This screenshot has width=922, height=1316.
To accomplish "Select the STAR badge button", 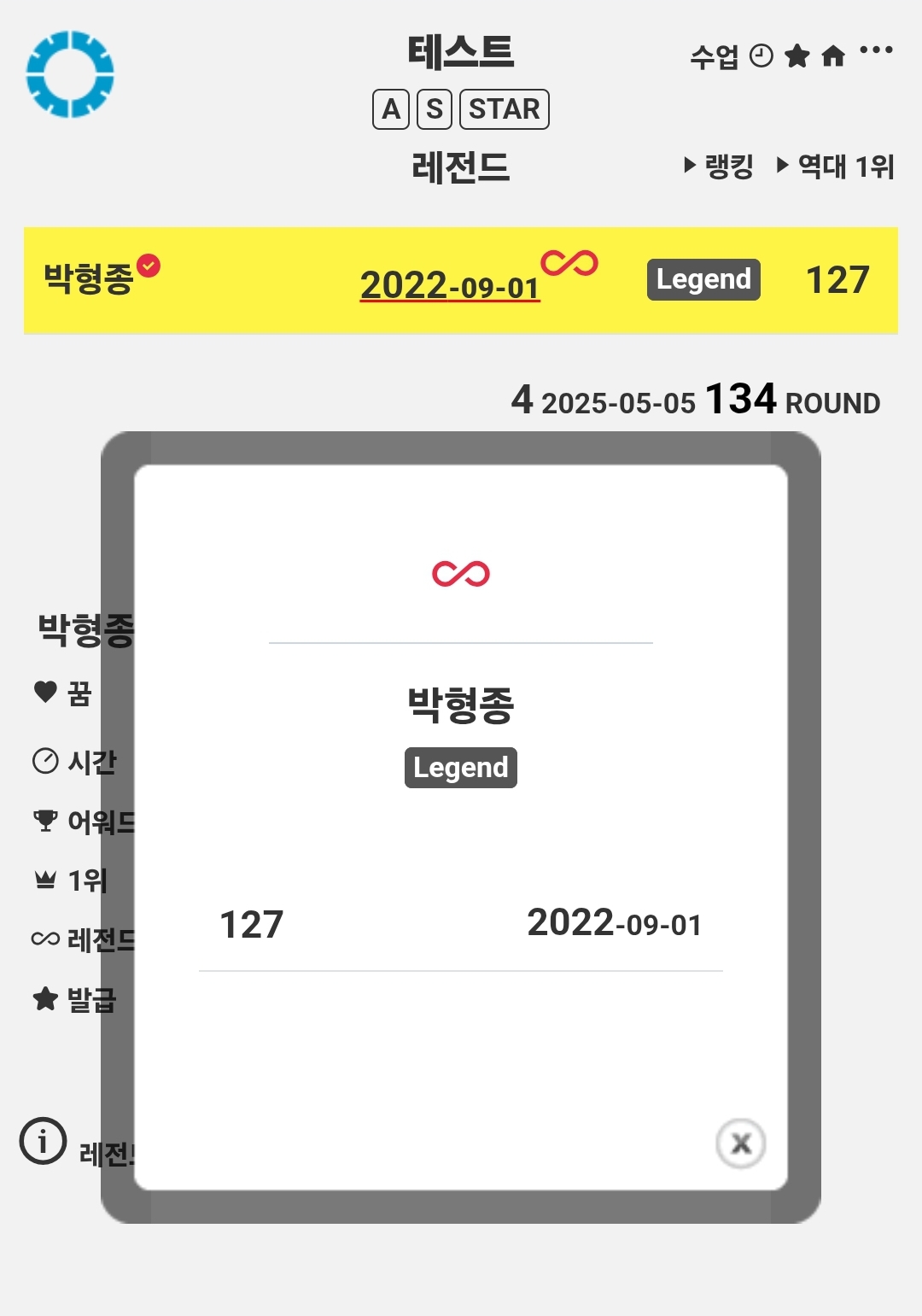I will pyautogui.click(x=505, y=109).
